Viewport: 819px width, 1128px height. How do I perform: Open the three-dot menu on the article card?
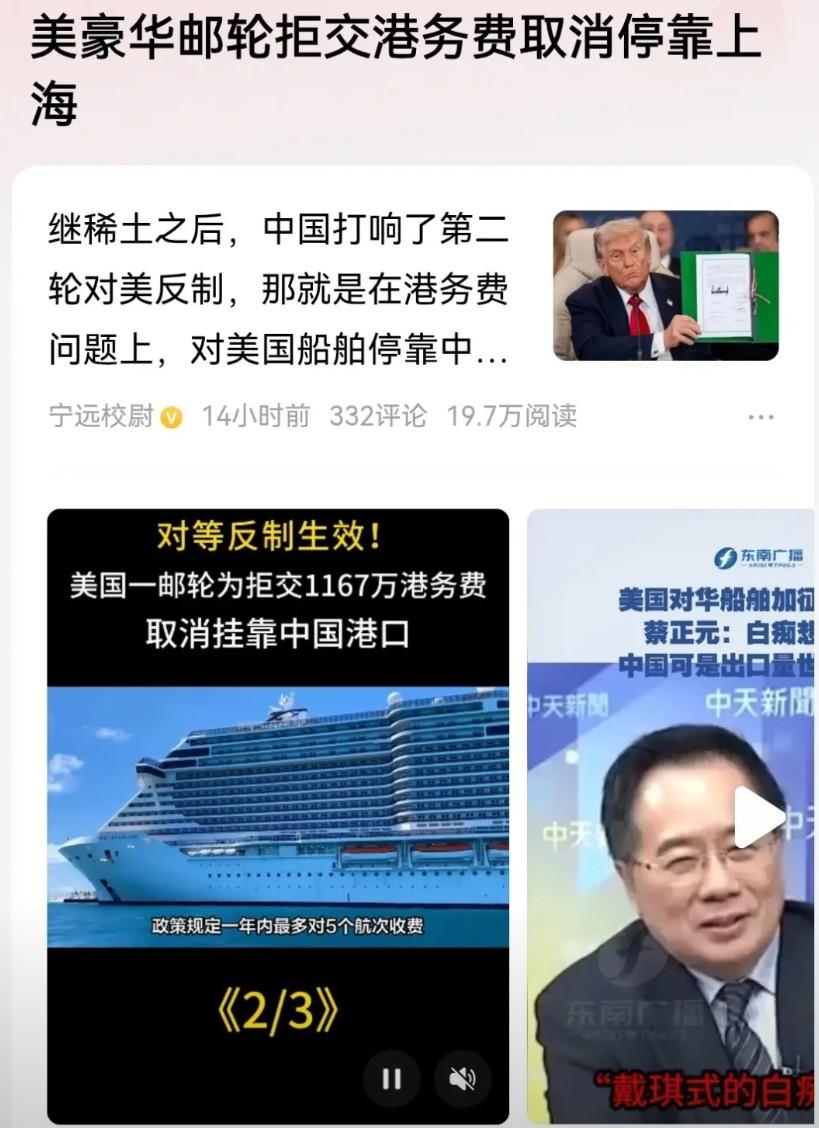(761, 417)
